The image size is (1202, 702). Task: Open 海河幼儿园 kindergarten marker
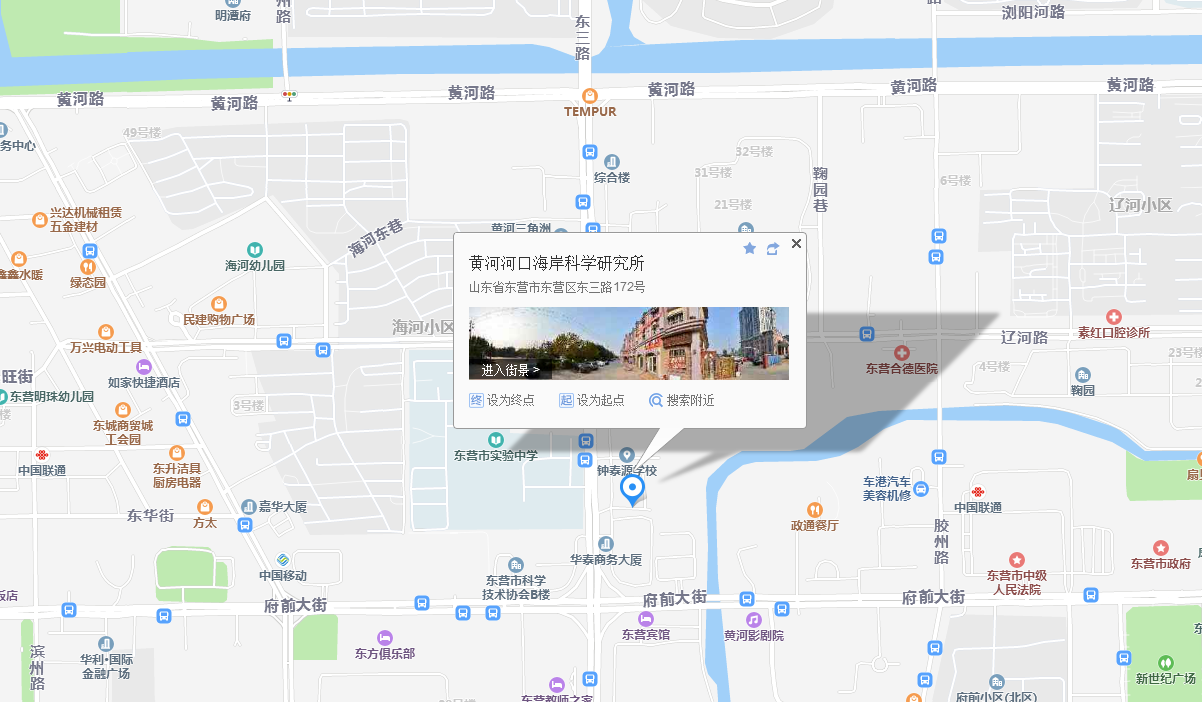click(255, 250)
